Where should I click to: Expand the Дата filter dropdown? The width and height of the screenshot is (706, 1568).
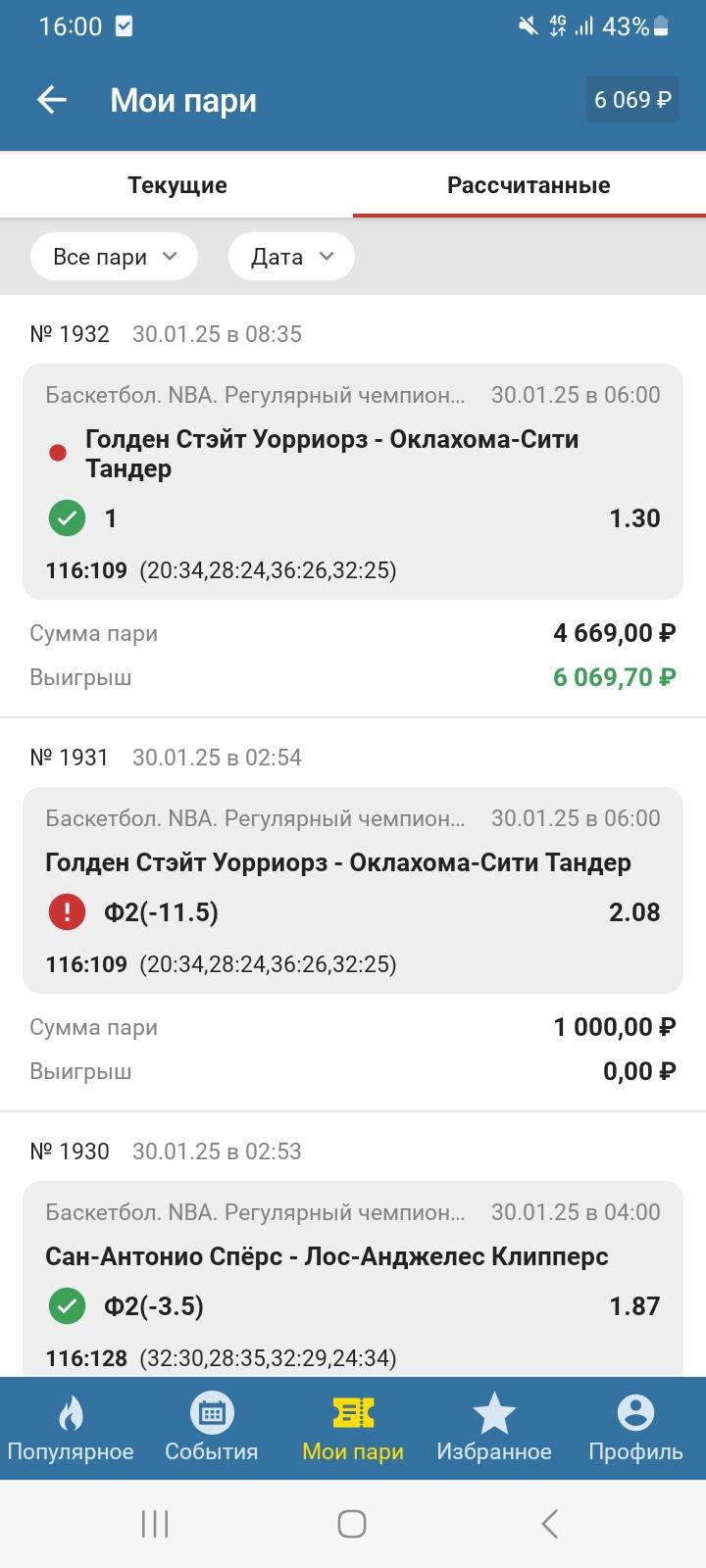point(291,257)
